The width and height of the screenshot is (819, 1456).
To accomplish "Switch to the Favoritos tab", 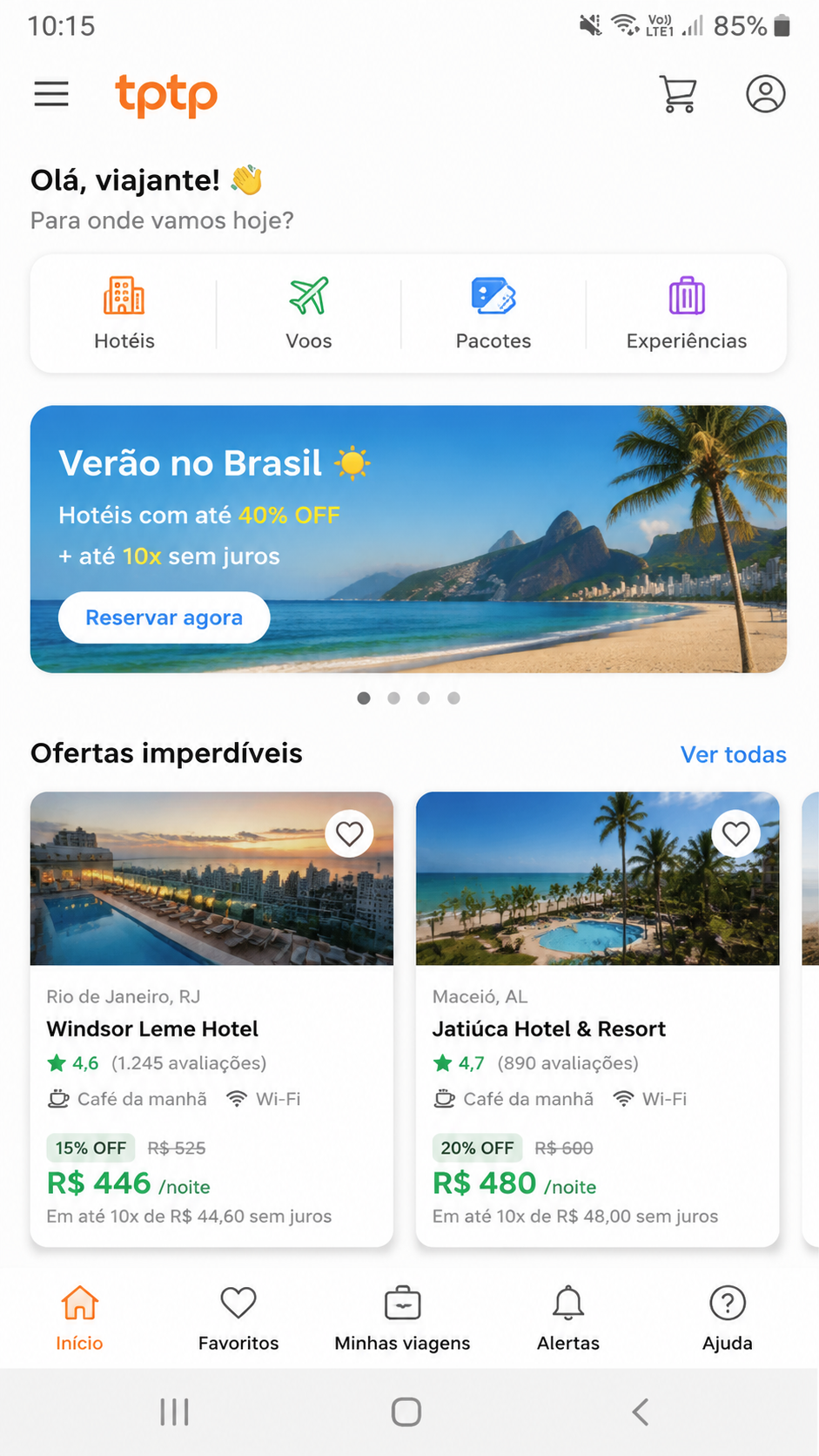I will 238,1318.
